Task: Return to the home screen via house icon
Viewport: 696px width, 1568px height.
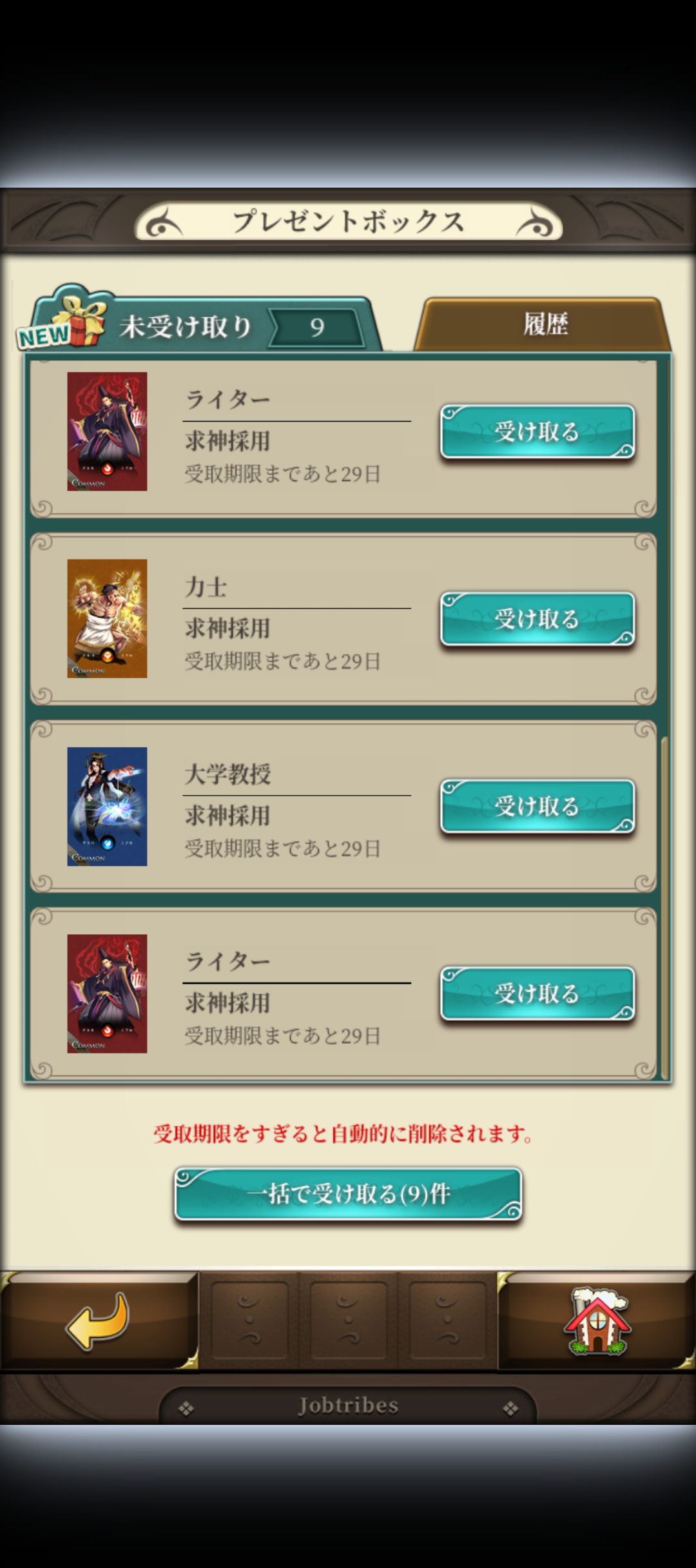Action: (x=597, y=1320)
